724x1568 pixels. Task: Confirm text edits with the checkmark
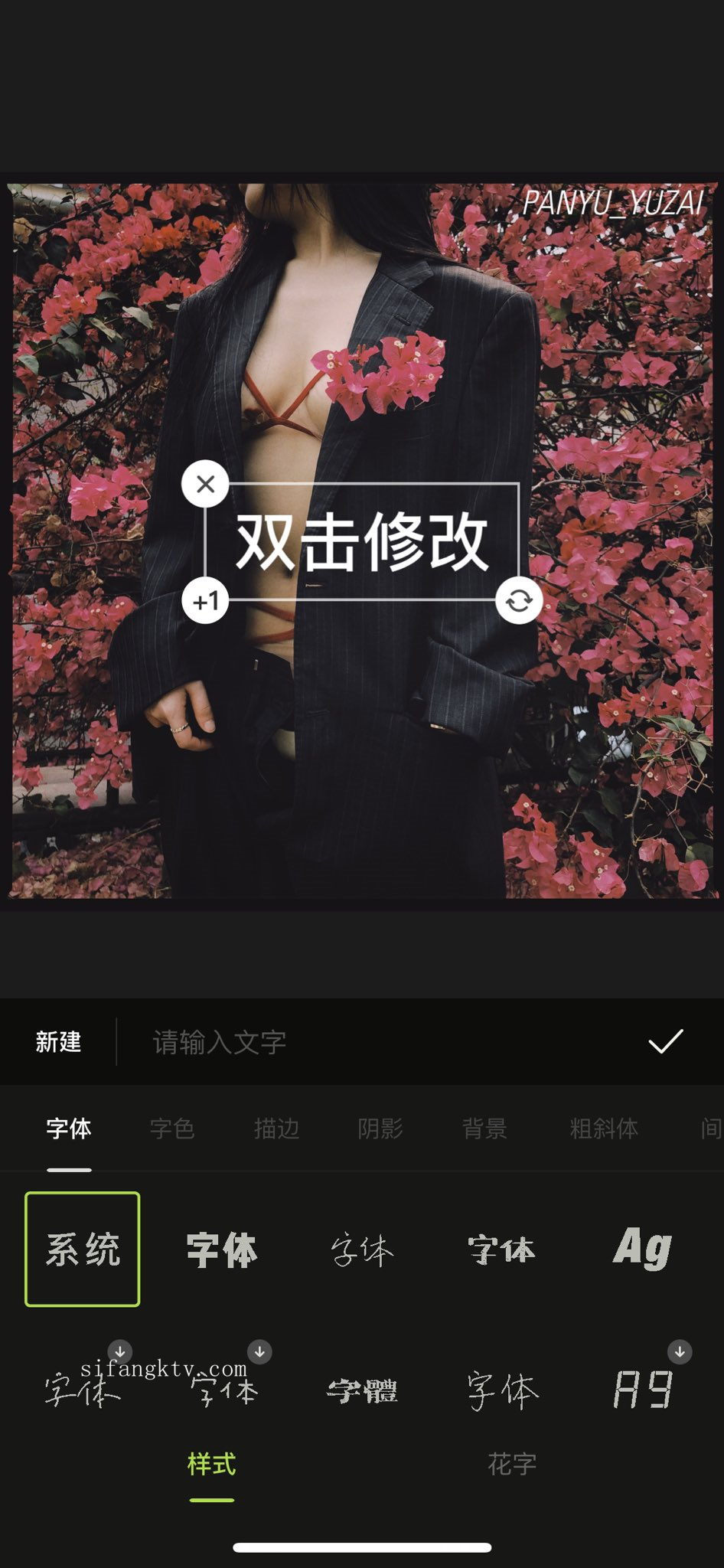click(665, 1042)
